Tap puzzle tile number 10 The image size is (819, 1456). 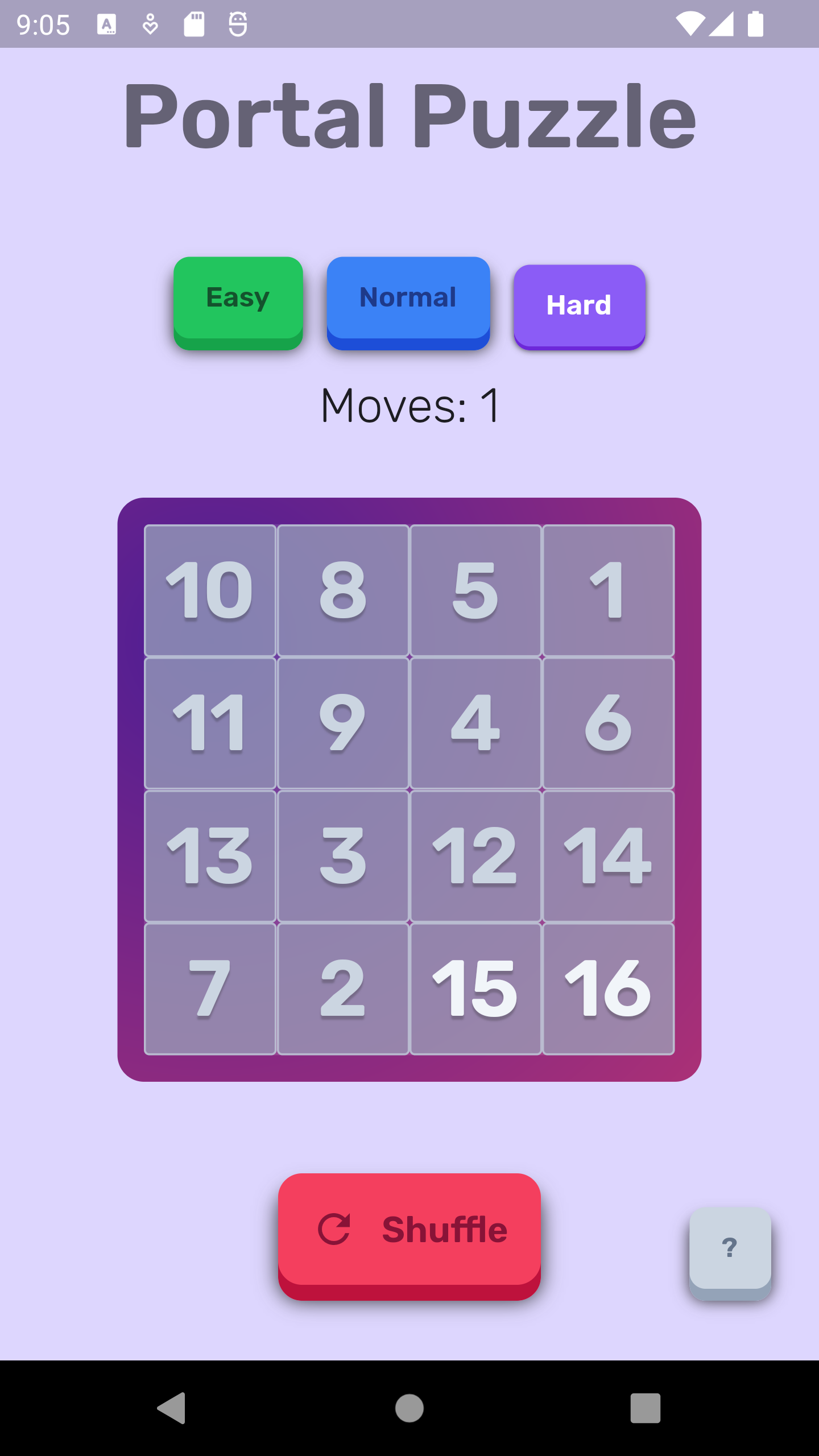pyautogui.click(x=210, y=590)
